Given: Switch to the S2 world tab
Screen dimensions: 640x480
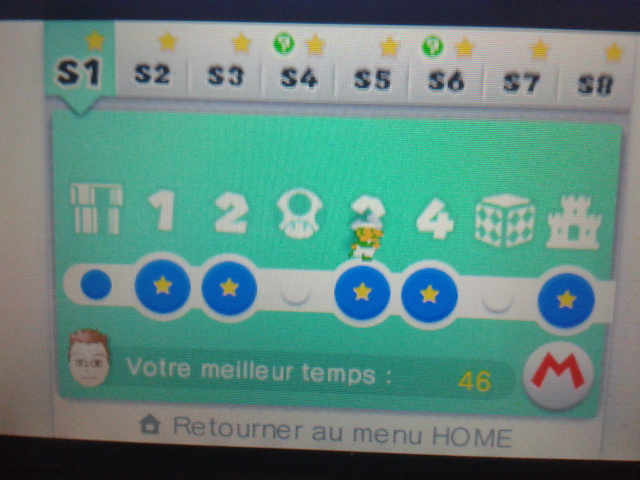Looking at the screenshot, I should [x=151, y=75].
